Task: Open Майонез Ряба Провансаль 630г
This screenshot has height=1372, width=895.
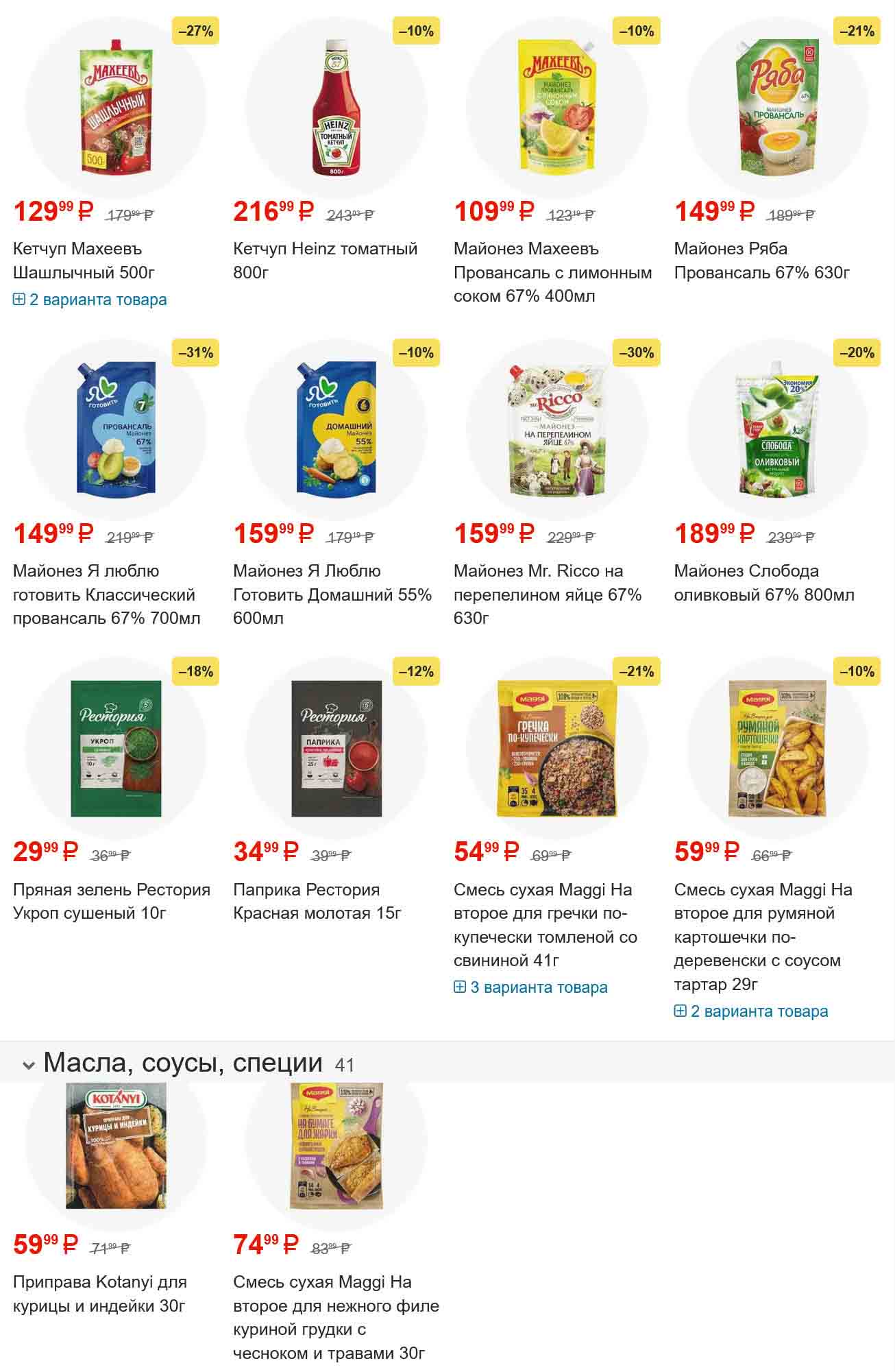Action: 761,260
